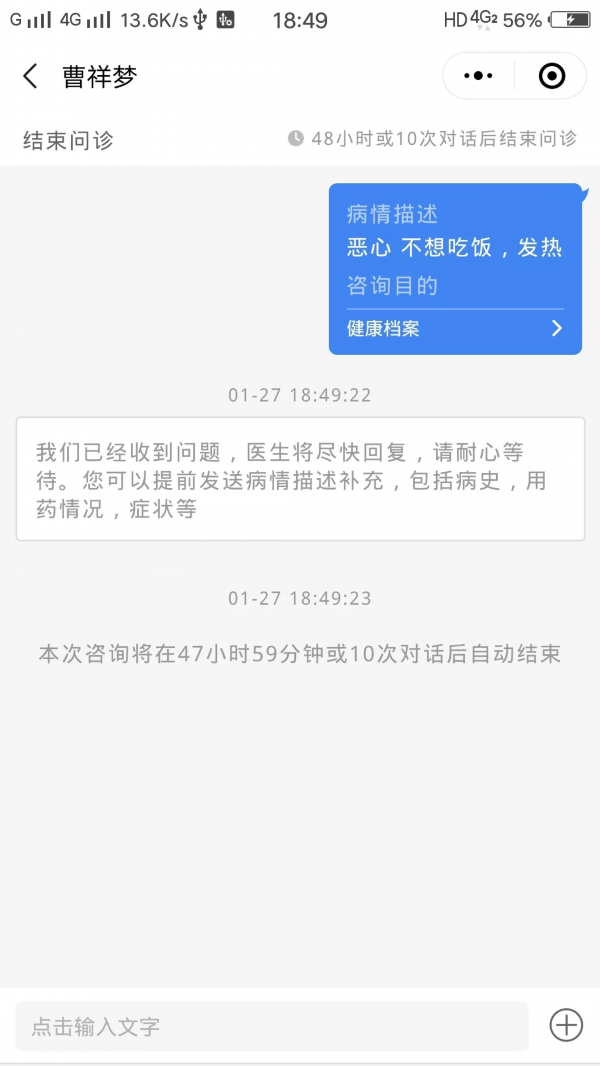Focus the 点击输入文字 message field

point(272,1026)
